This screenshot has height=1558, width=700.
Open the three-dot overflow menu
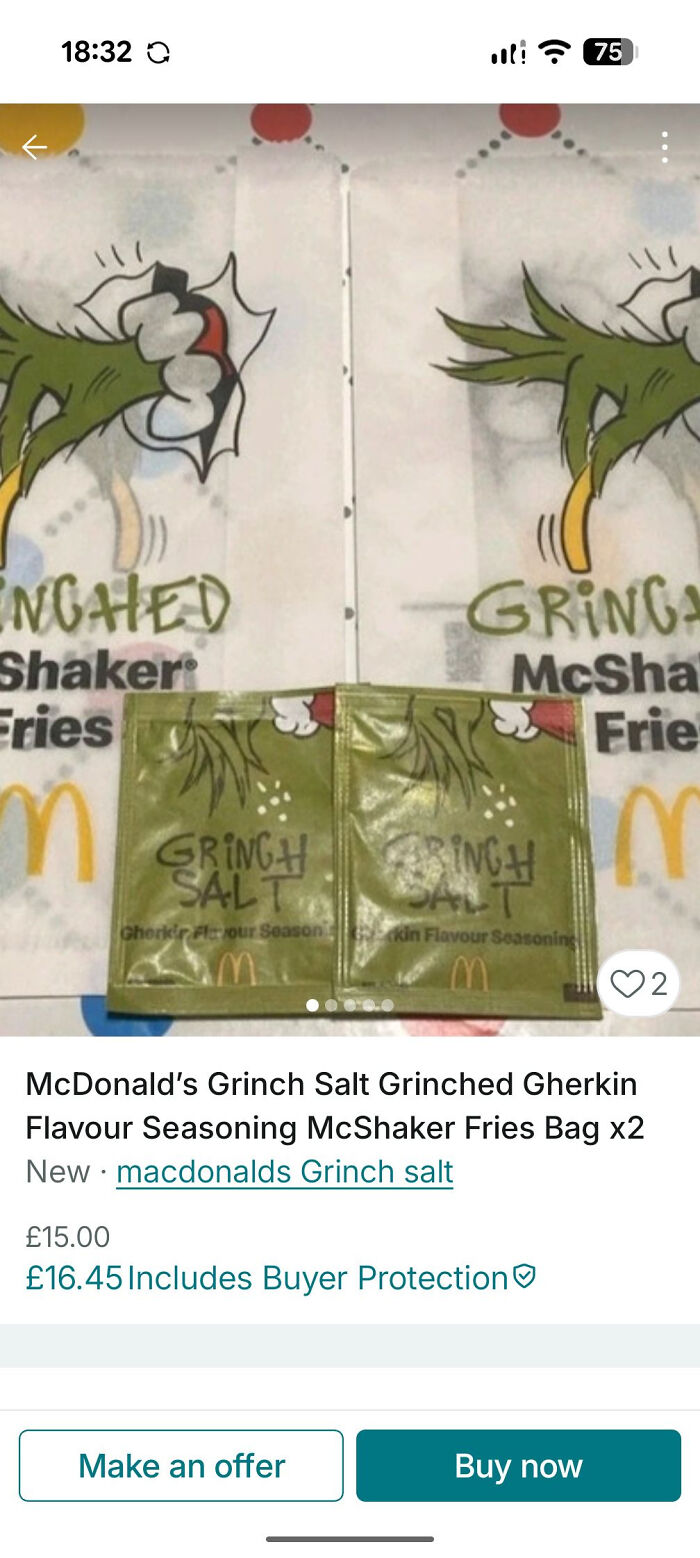tap(664, 148)
